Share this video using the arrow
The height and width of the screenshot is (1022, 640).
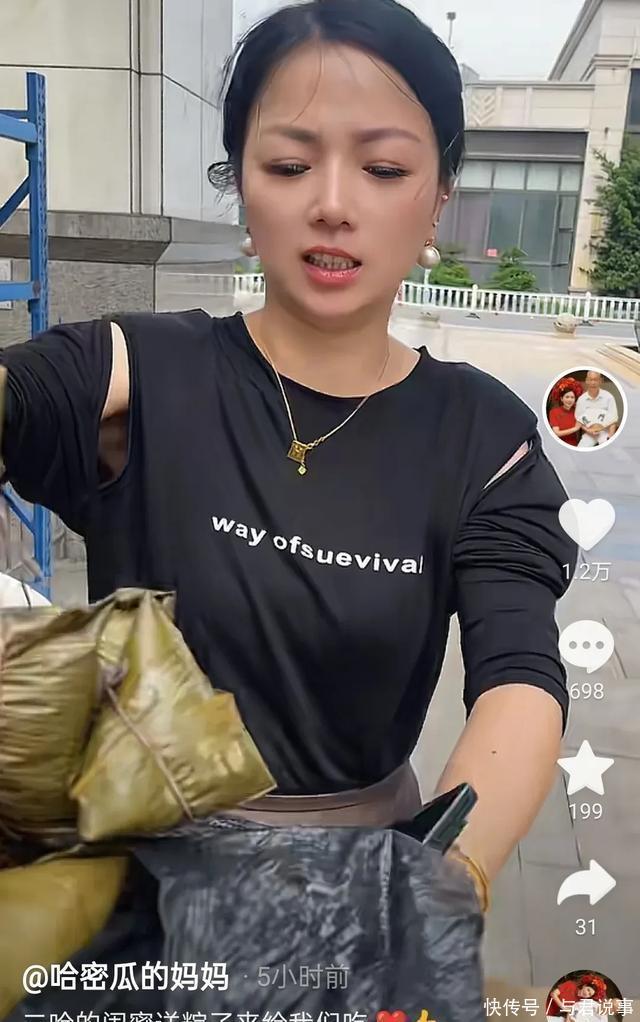pos(586,883)
